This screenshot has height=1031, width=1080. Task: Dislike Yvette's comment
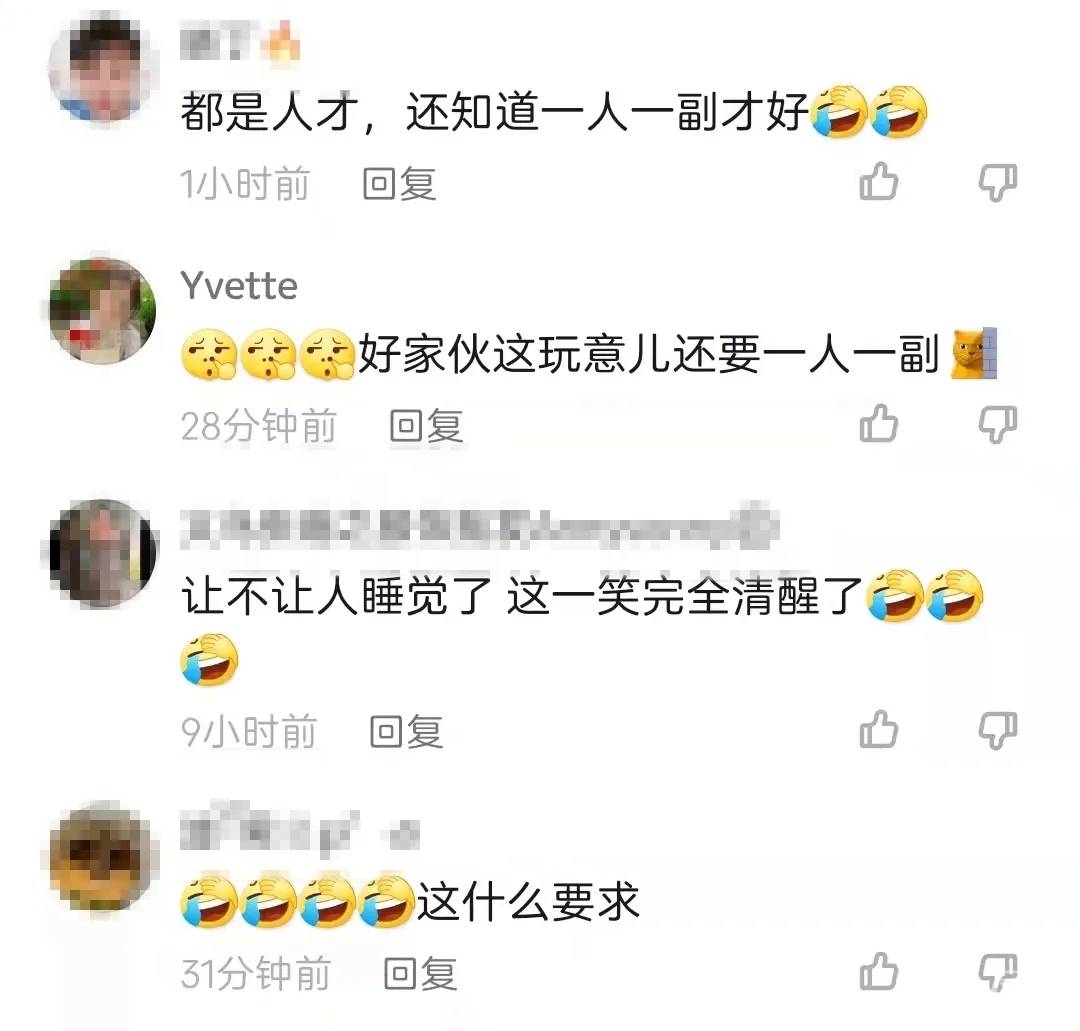pyautogui.click(x=996, y=425)
